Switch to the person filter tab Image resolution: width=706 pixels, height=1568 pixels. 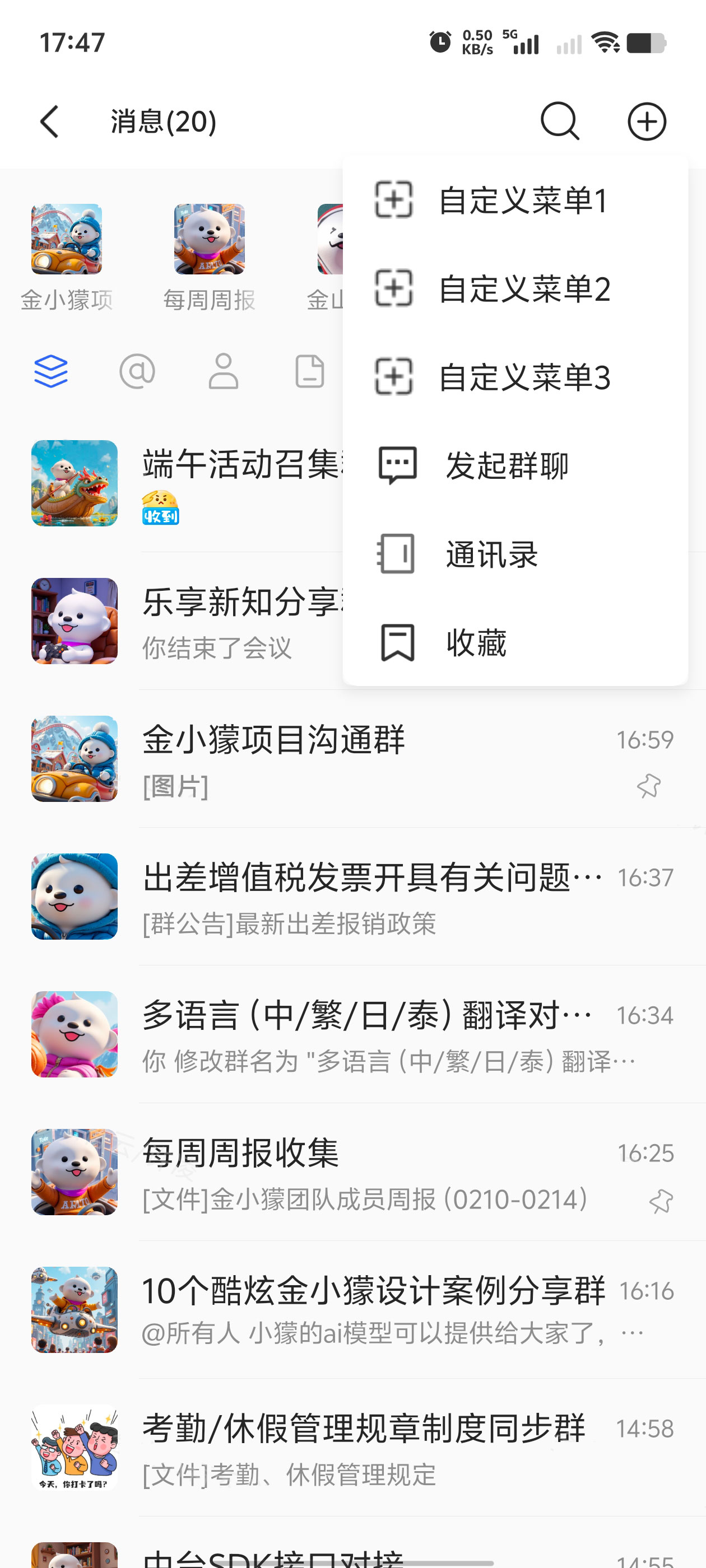pos(224,371)
